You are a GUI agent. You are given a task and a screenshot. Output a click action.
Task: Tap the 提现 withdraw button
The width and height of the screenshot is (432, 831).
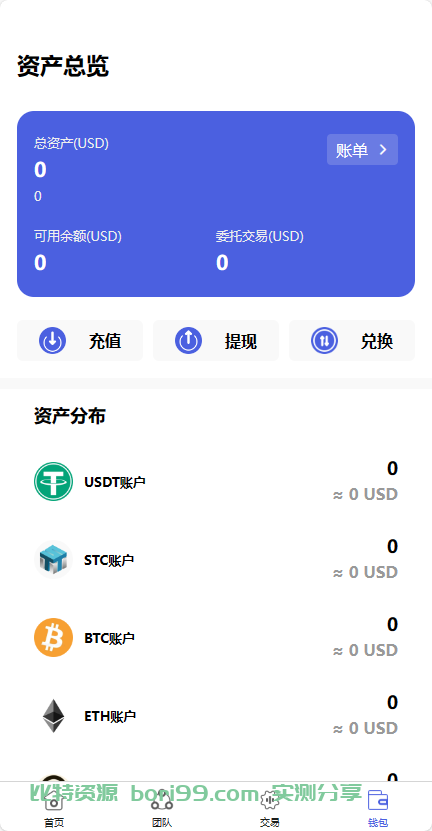pos(216,341)
